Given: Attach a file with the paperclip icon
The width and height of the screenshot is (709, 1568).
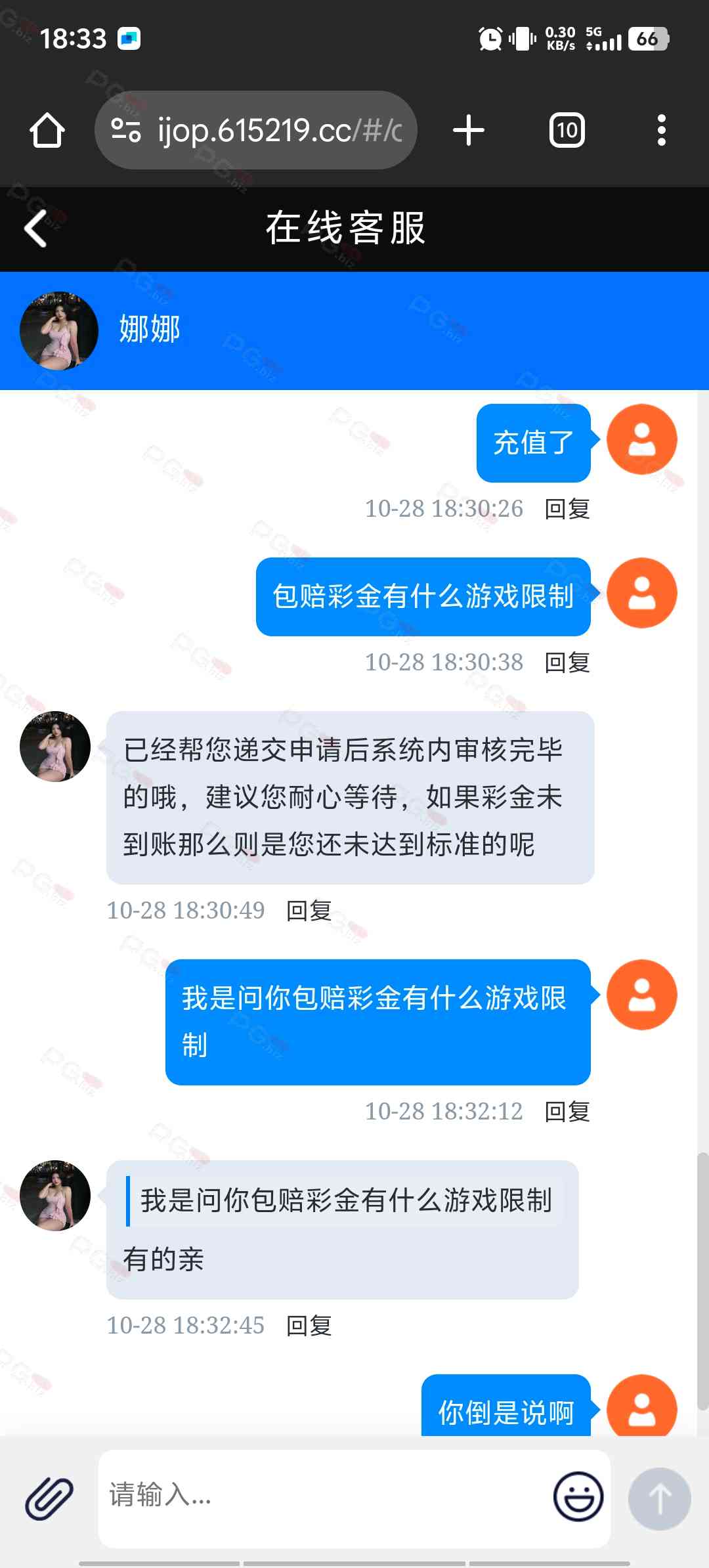Looking at the screenshot, I should tap(49, 1498).
